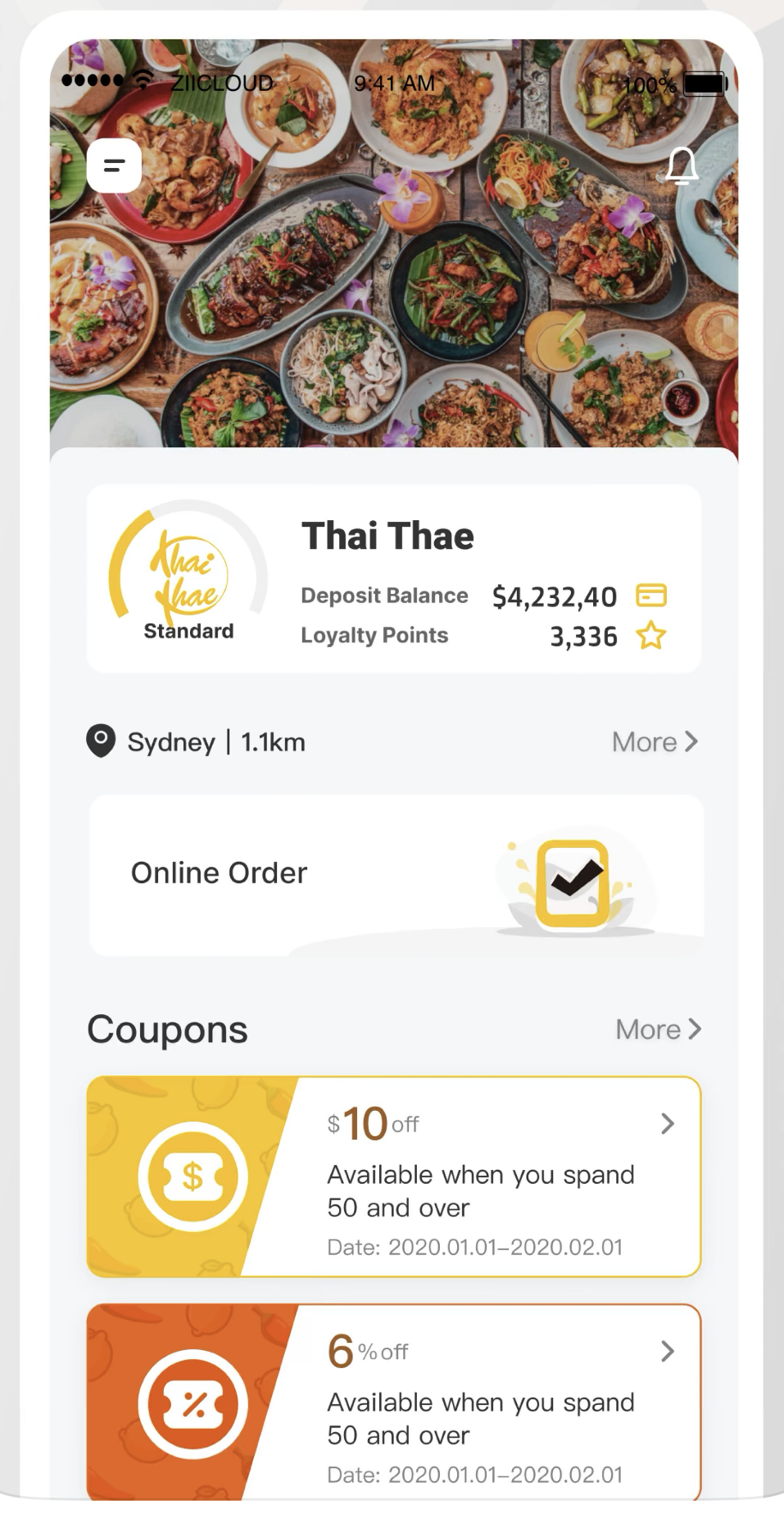The image size is (784, 1523).
Task: Open the hamburger menu
Action: pos(113,165)
